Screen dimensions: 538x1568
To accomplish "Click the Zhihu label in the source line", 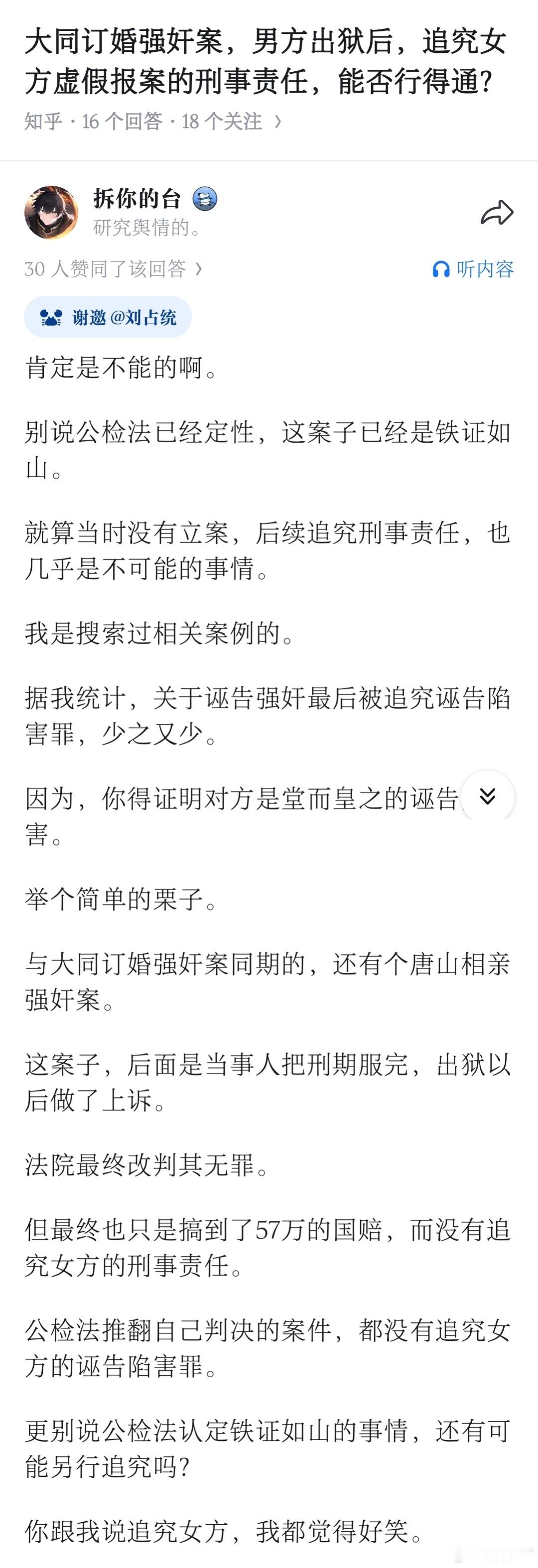I will pos(39,121).
